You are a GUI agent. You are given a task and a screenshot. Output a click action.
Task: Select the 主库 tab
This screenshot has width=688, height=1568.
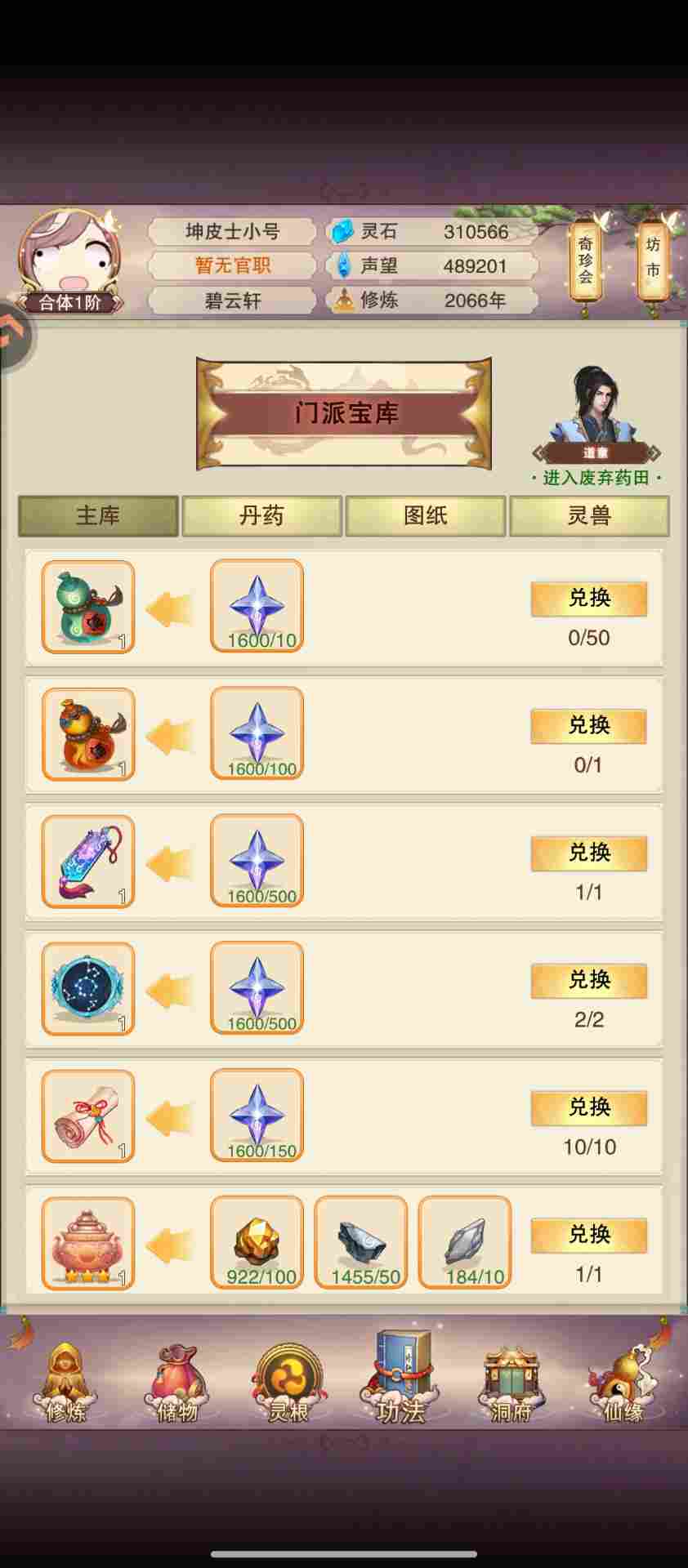tap(98, 516)
